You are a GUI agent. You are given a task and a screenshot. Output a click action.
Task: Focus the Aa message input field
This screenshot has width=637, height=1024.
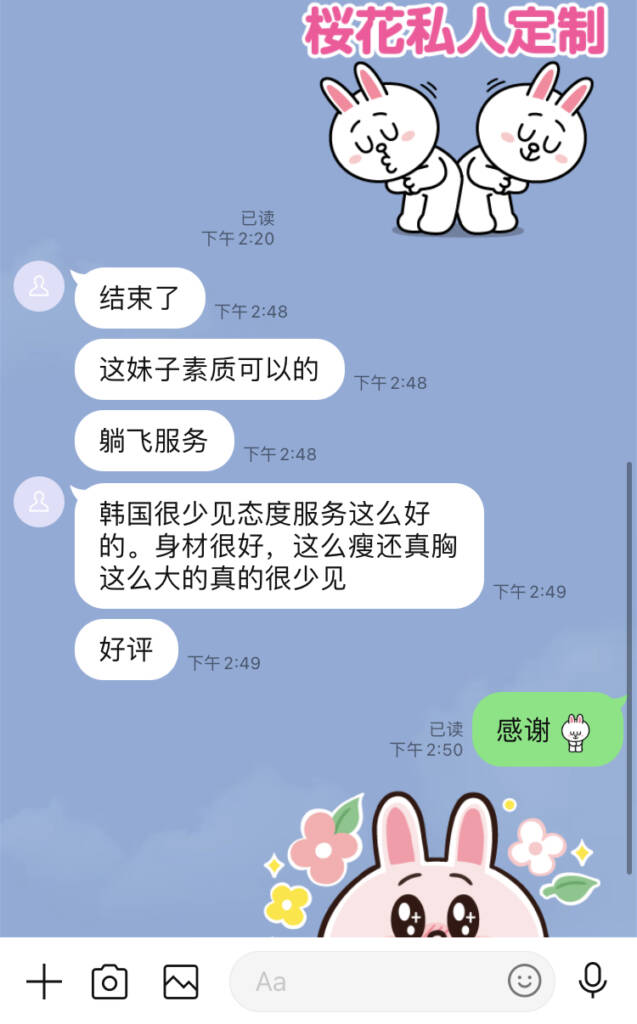(370, 982)
